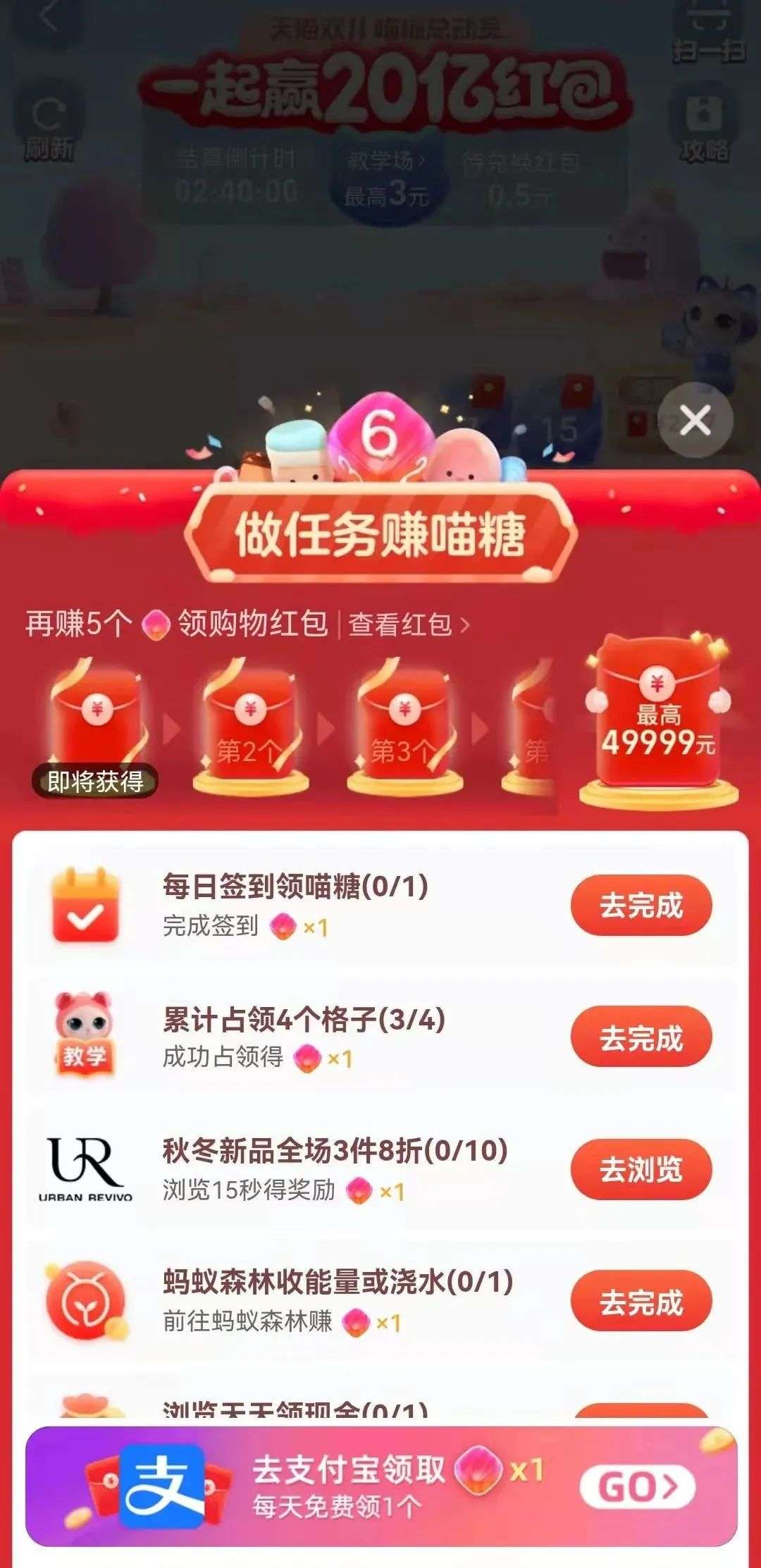
Task: Tap 去浏览 for 秋冬新品全场3件8折
Action: pyautogui.click(x=641, y=1169)
